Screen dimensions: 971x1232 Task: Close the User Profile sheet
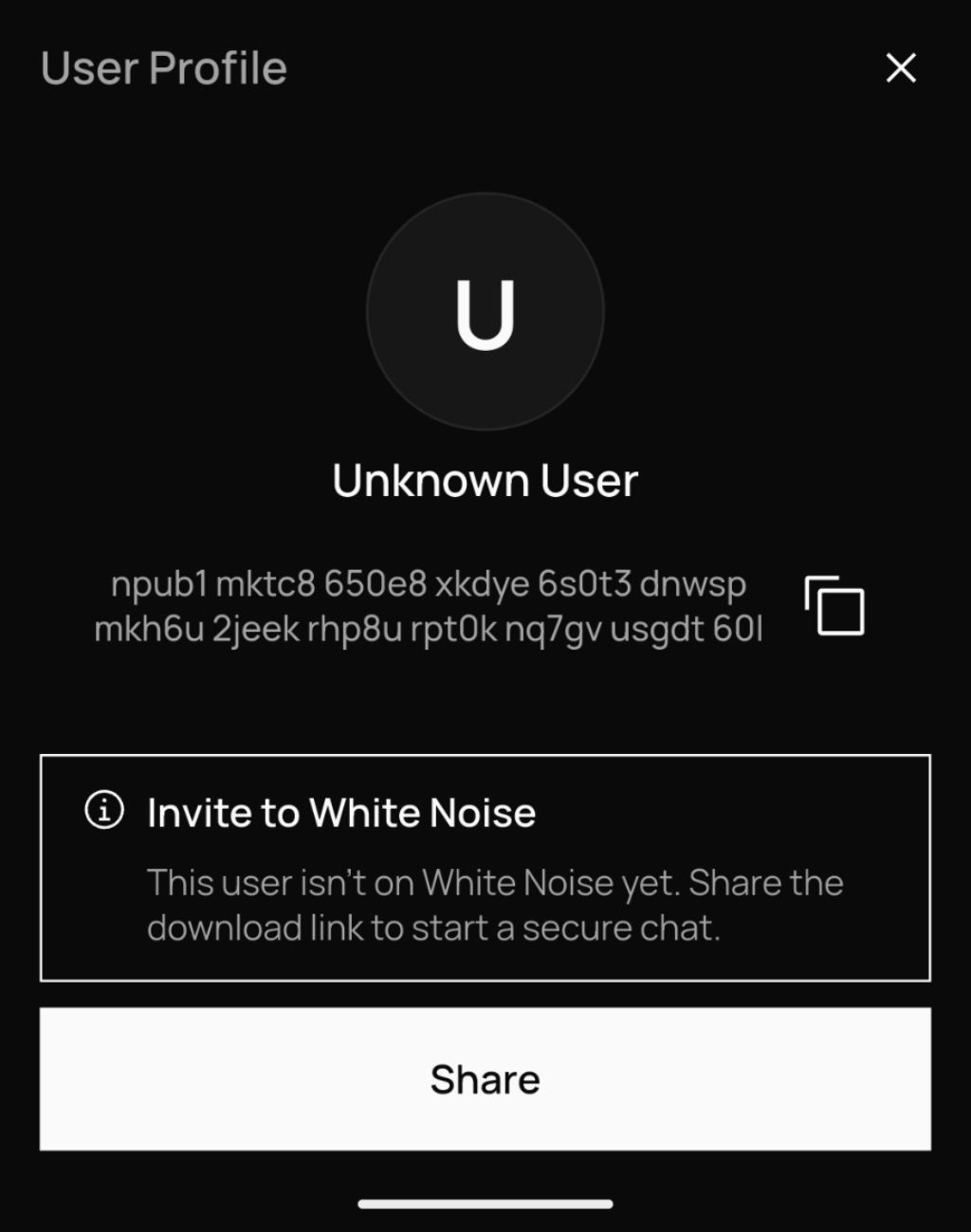tap(900, 68)
